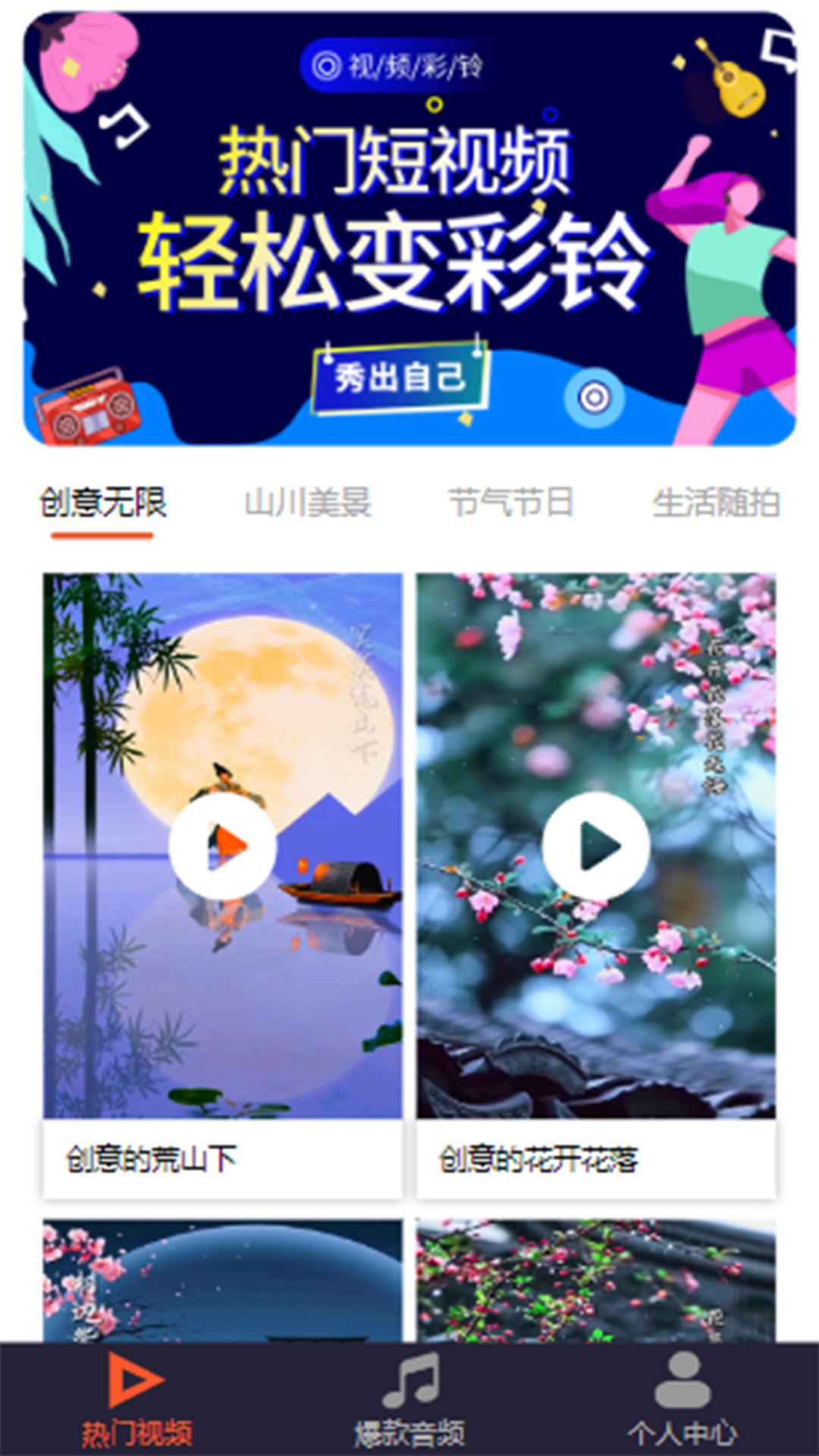This screenshot has width=819, height=1456.
Task: Open the 热门短视频 banner
Action: coord(409,227)
